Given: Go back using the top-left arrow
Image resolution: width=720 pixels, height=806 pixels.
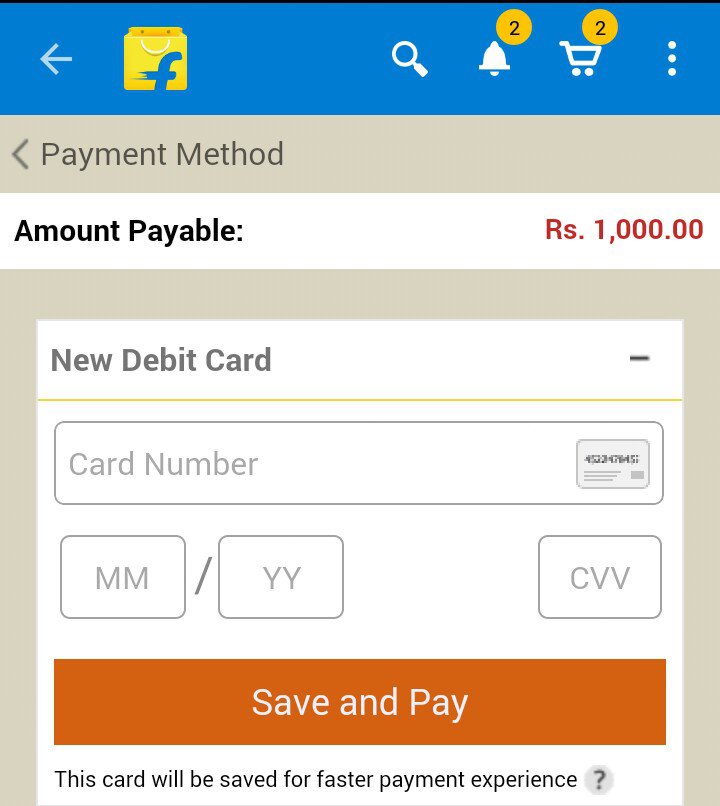Looking at the screenshot, I should click(x=56, y=60).
